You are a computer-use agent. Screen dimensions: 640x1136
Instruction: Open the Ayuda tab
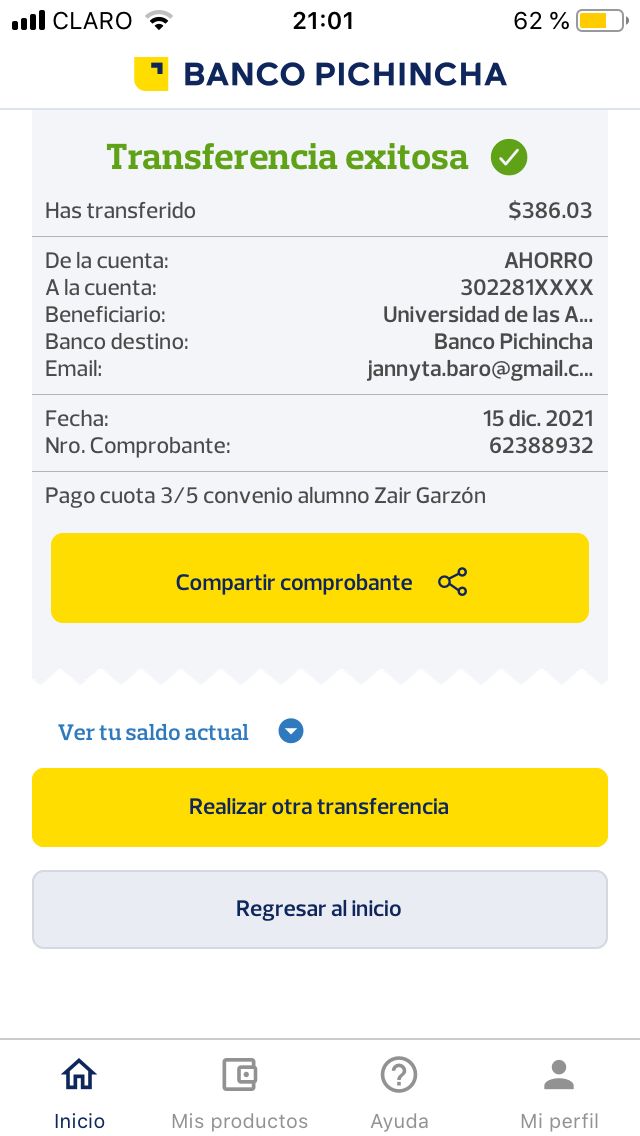[x=399, y=1092]
